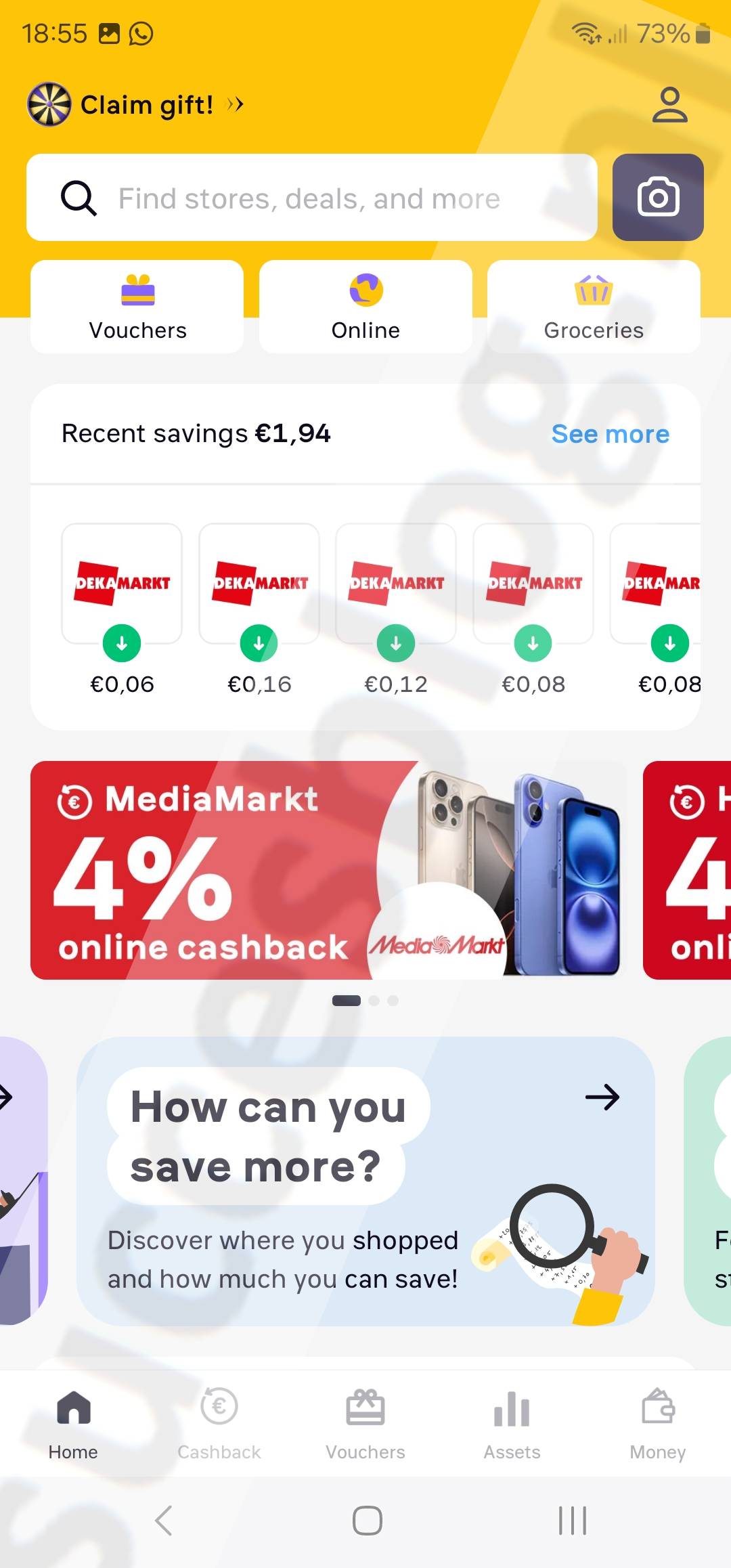Screen dimensions: 731x1568
Task: Open the Dekamarkt €0,06 saving
Action: (x=122, y=608)
